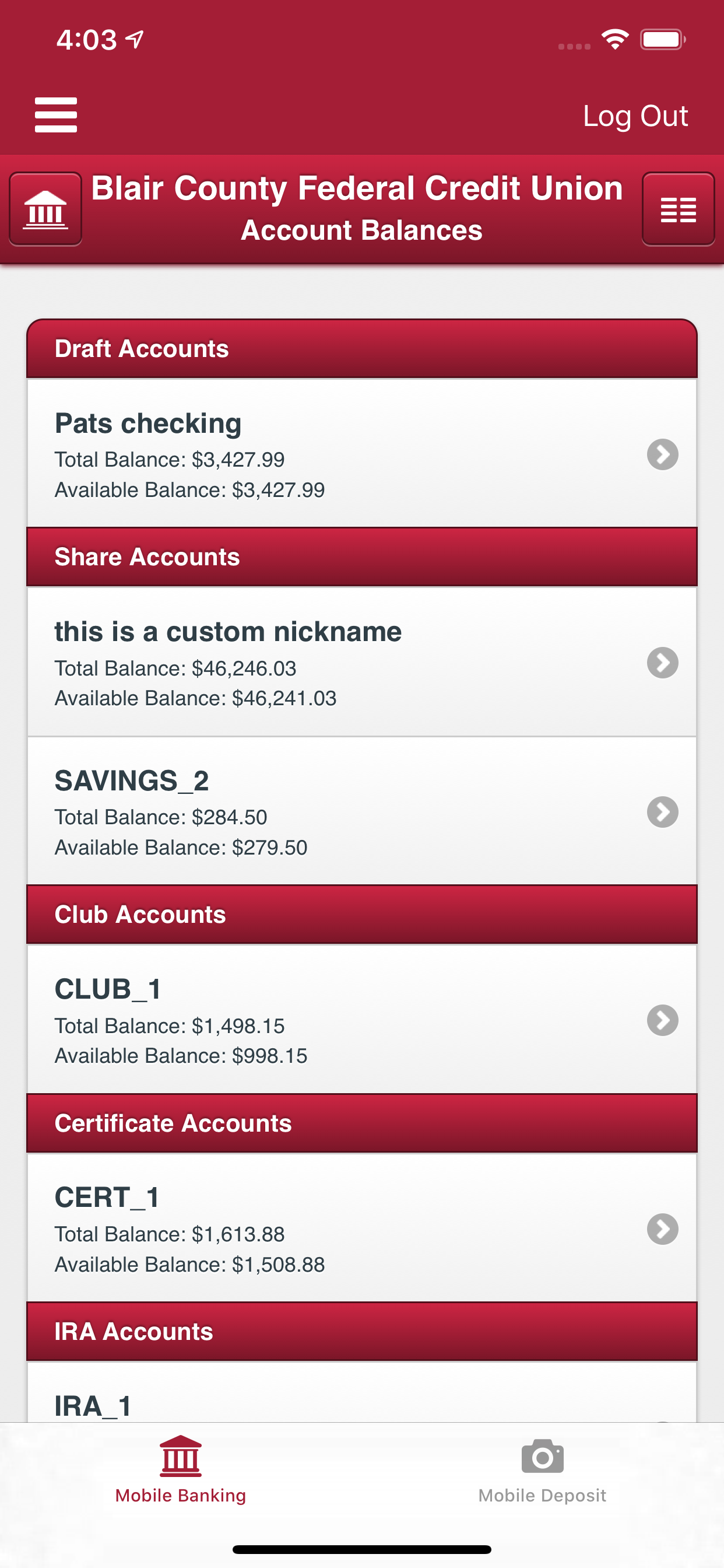Open the custom nickname account details
724x1568 pixels.
point(663,663)
